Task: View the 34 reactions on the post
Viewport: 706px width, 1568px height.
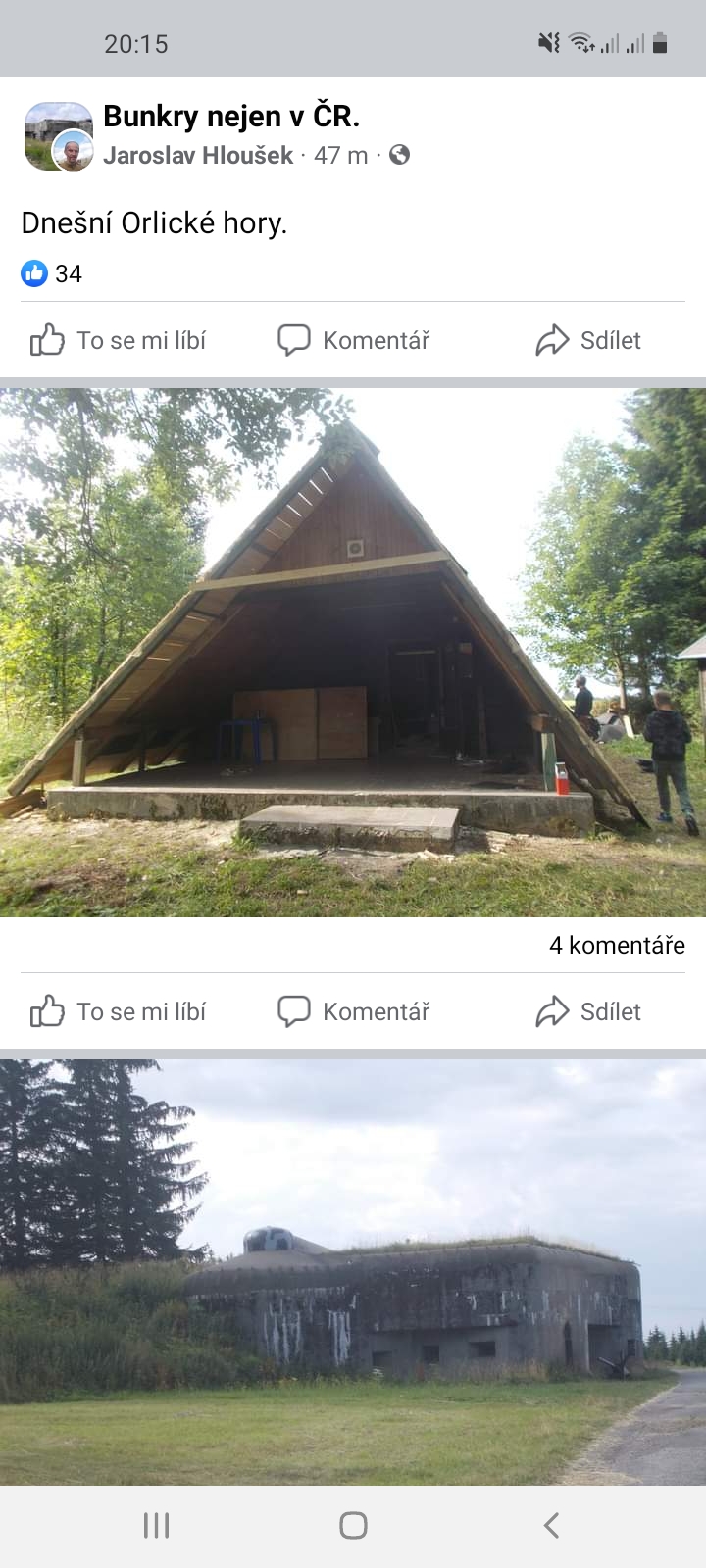Action: pos(52,273)
